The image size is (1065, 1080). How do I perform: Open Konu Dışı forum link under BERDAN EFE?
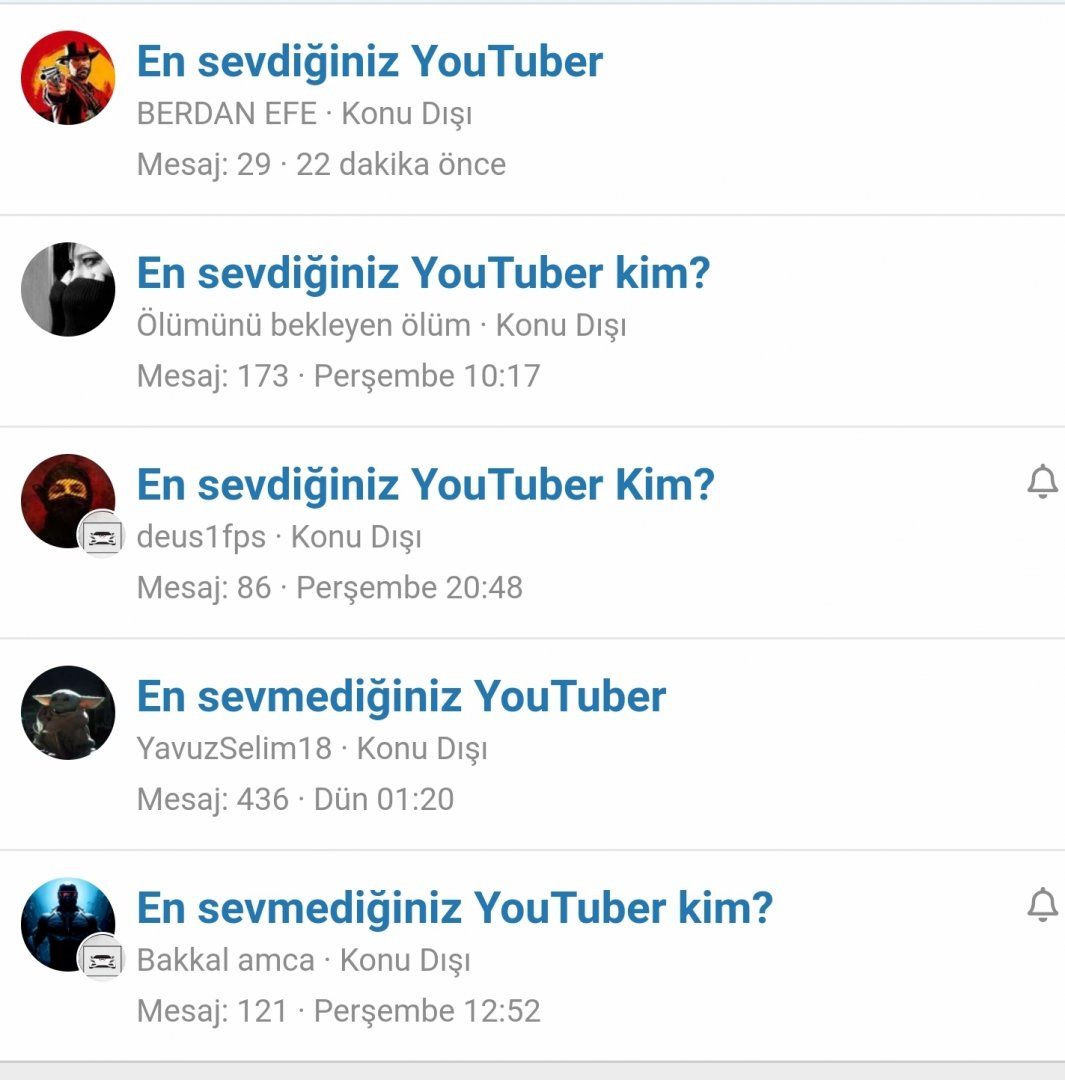(406, 113)
